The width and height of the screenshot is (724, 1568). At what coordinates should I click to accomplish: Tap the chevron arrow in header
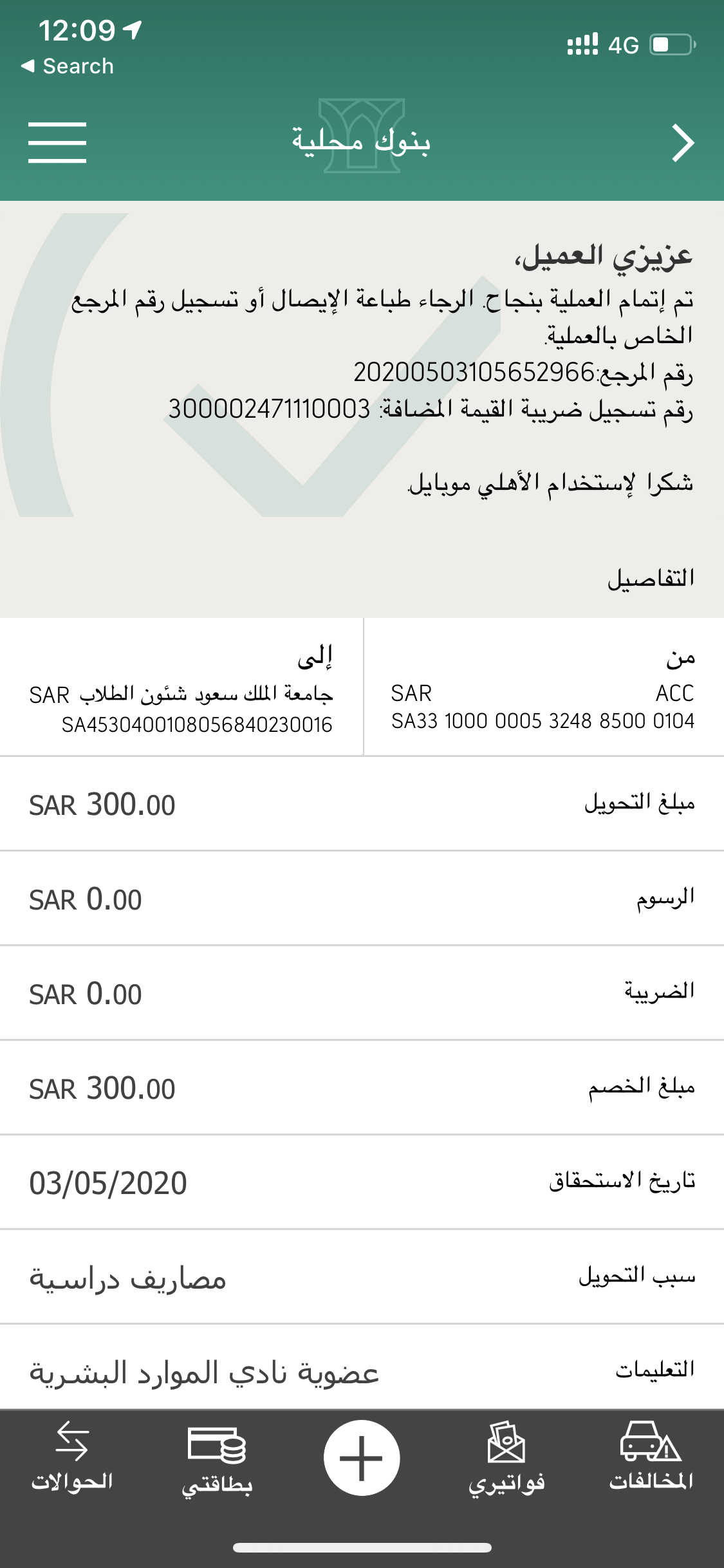coord(683,142)
